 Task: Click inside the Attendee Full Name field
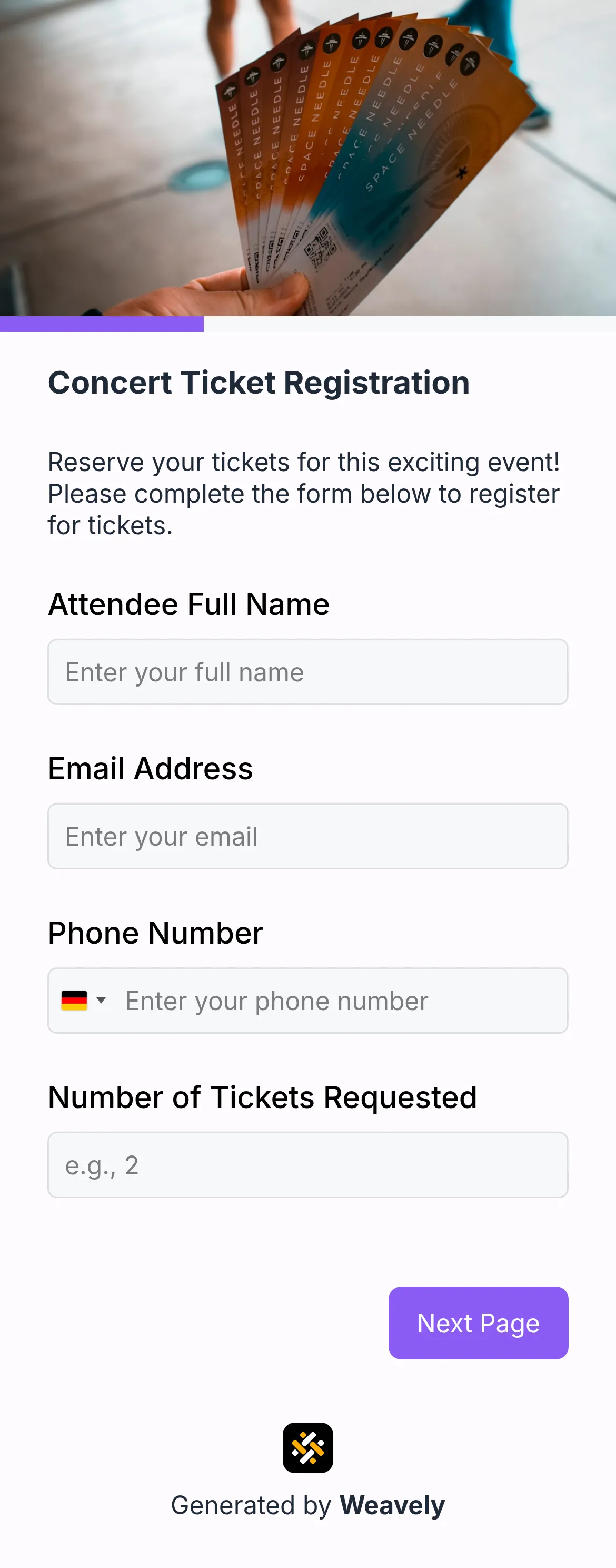(307, 671)
